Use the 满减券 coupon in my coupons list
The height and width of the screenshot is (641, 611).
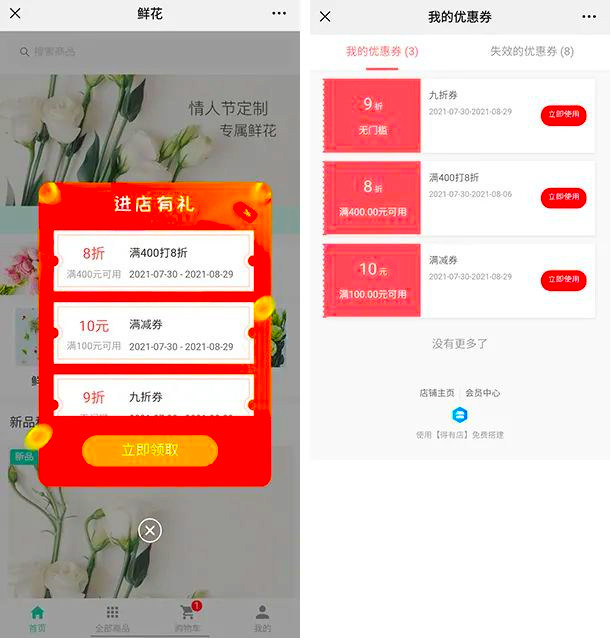coord(563,280)
